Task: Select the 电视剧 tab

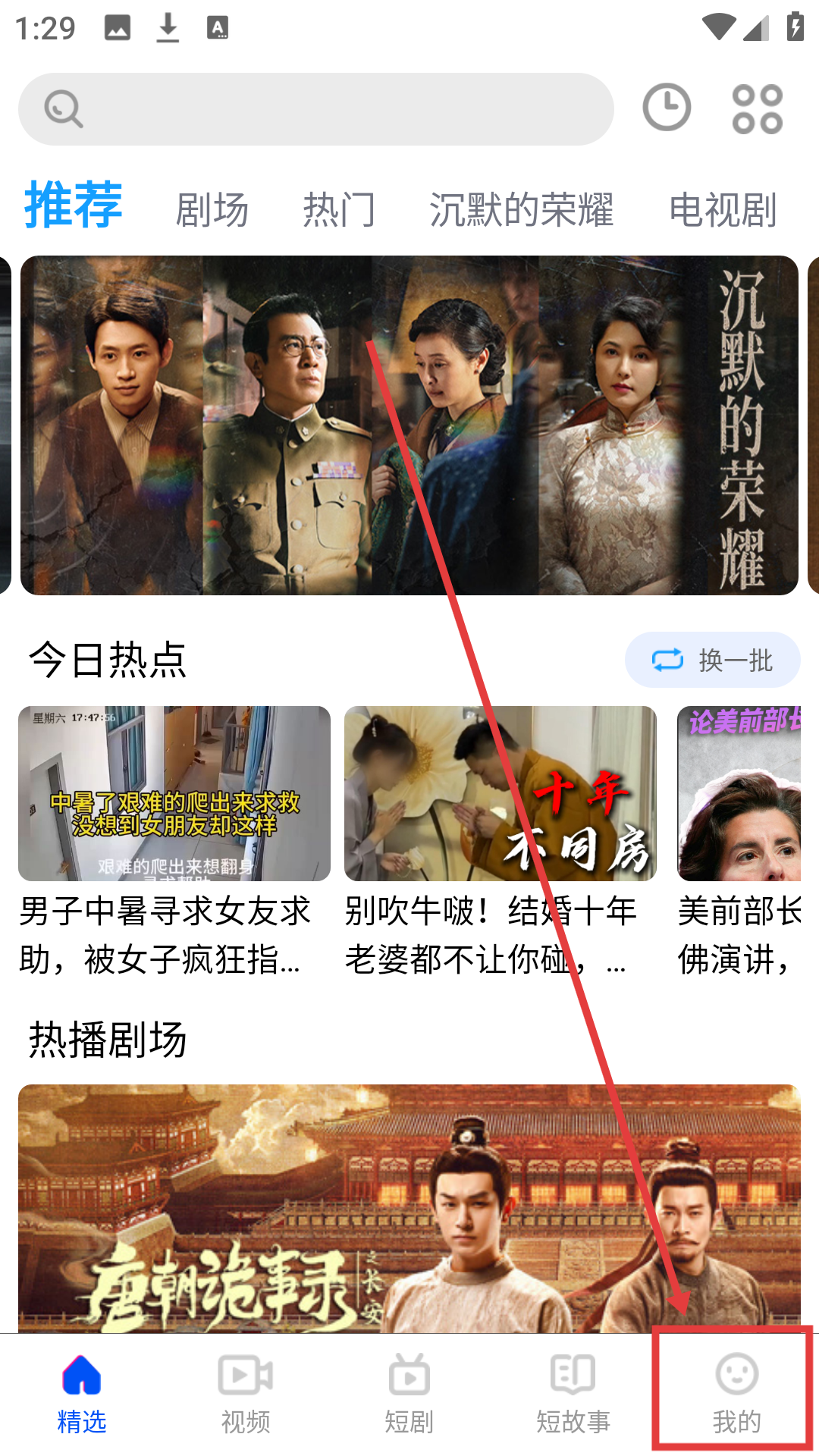Action: pyautogui.click(x=723, y=210)
